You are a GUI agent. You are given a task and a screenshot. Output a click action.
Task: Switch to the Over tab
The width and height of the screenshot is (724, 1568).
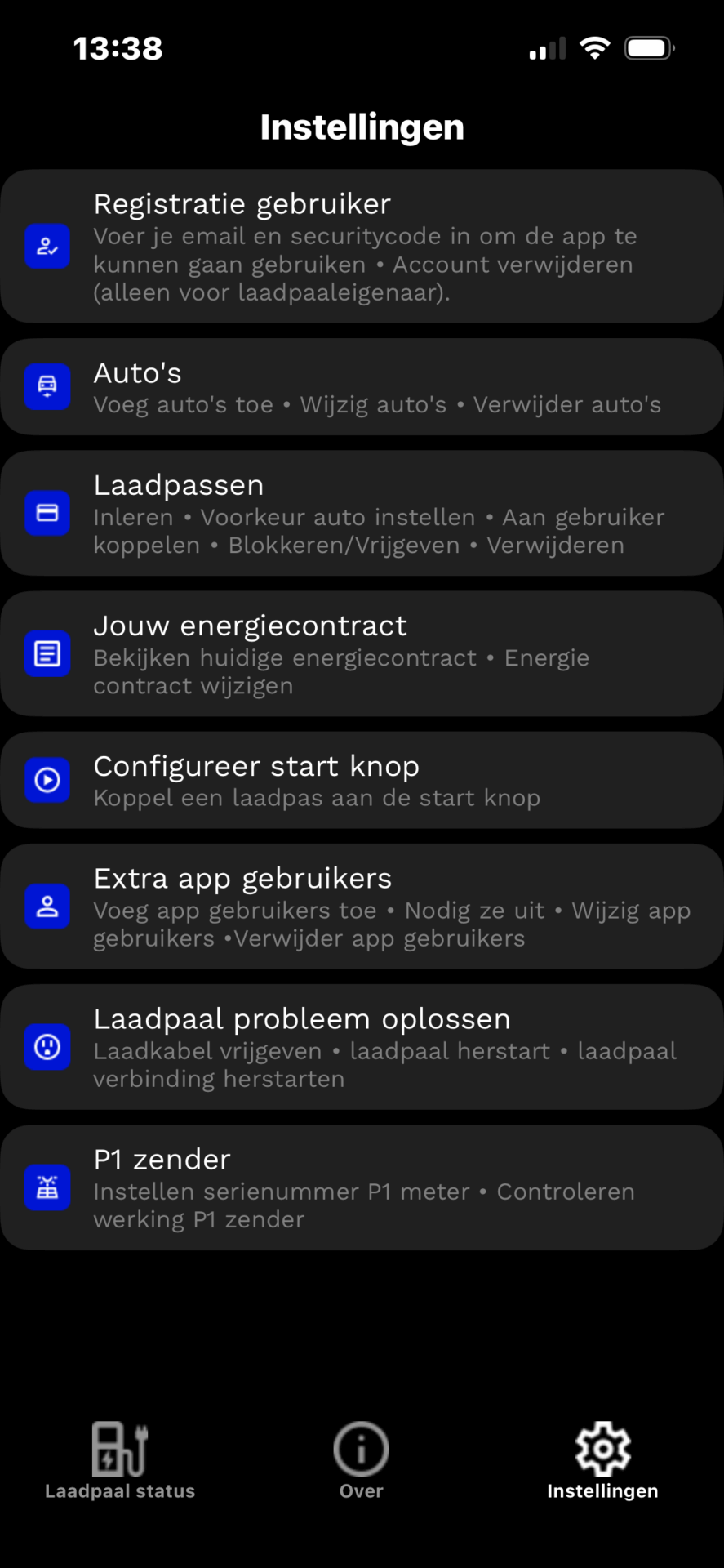pos(361,1460)
